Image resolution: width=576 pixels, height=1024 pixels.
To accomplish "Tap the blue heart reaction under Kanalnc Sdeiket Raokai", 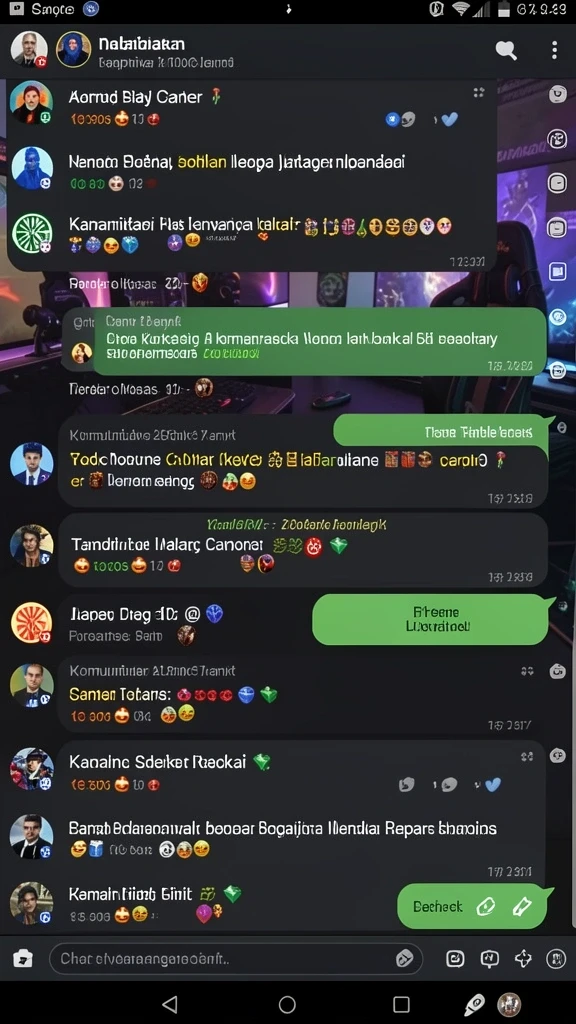I will [x=492, y=784].
